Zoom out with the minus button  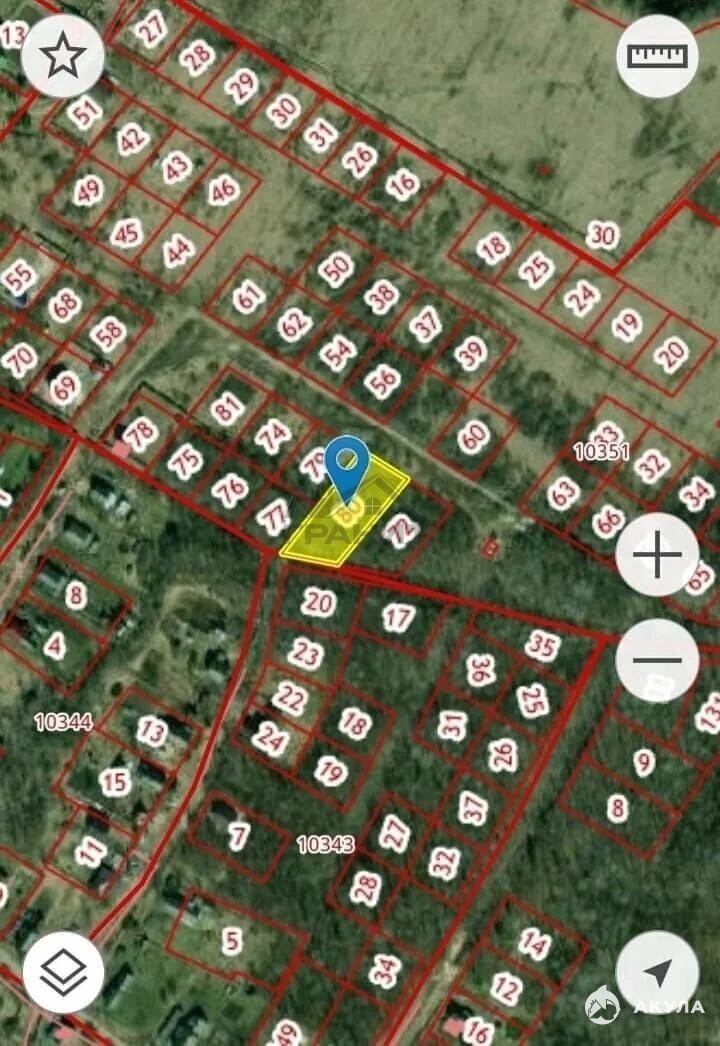(x=658, y=660)
